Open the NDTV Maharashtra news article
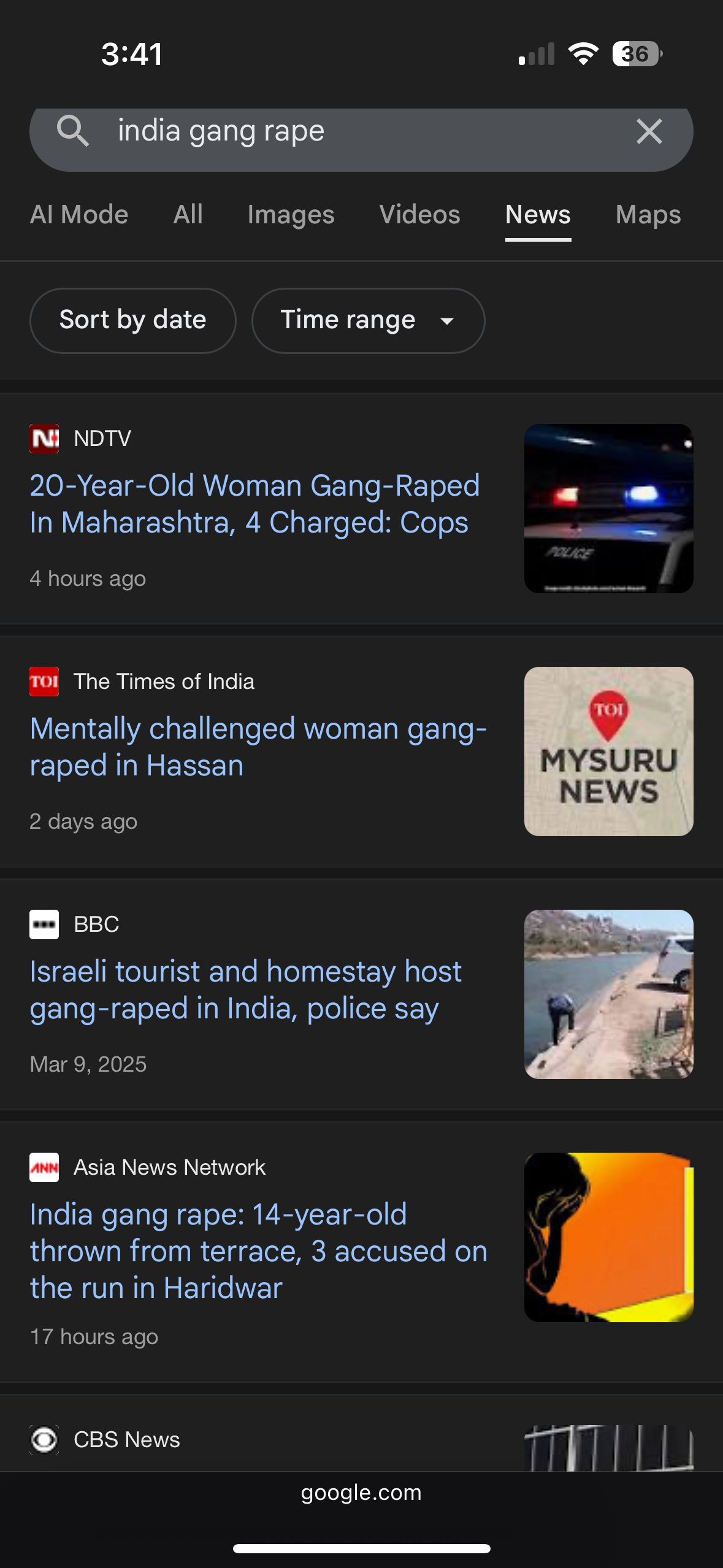This screenshot has height=1568, width=723. point(254,504)
